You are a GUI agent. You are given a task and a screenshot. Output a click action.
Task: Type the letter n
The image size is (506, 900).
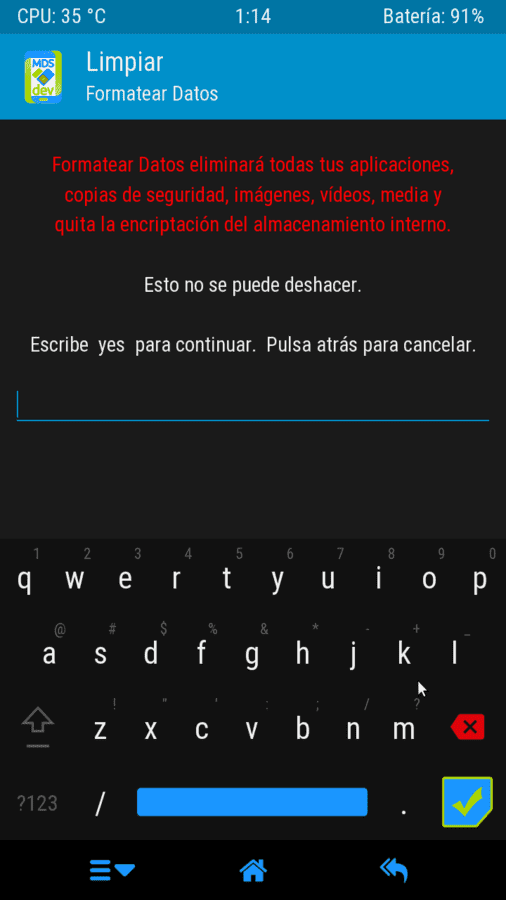[353, 729]
